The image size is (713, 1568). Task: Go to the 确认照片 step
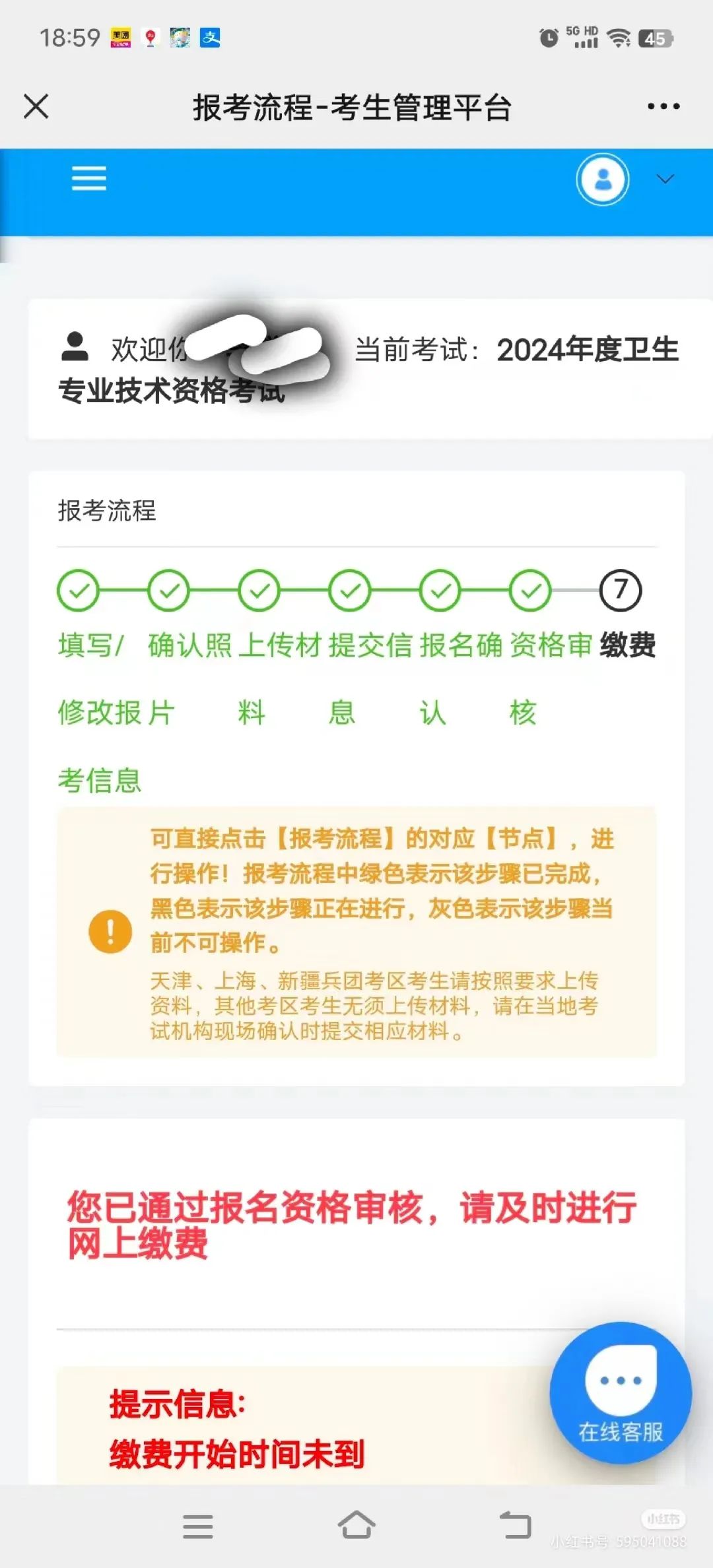coord(169,590)
